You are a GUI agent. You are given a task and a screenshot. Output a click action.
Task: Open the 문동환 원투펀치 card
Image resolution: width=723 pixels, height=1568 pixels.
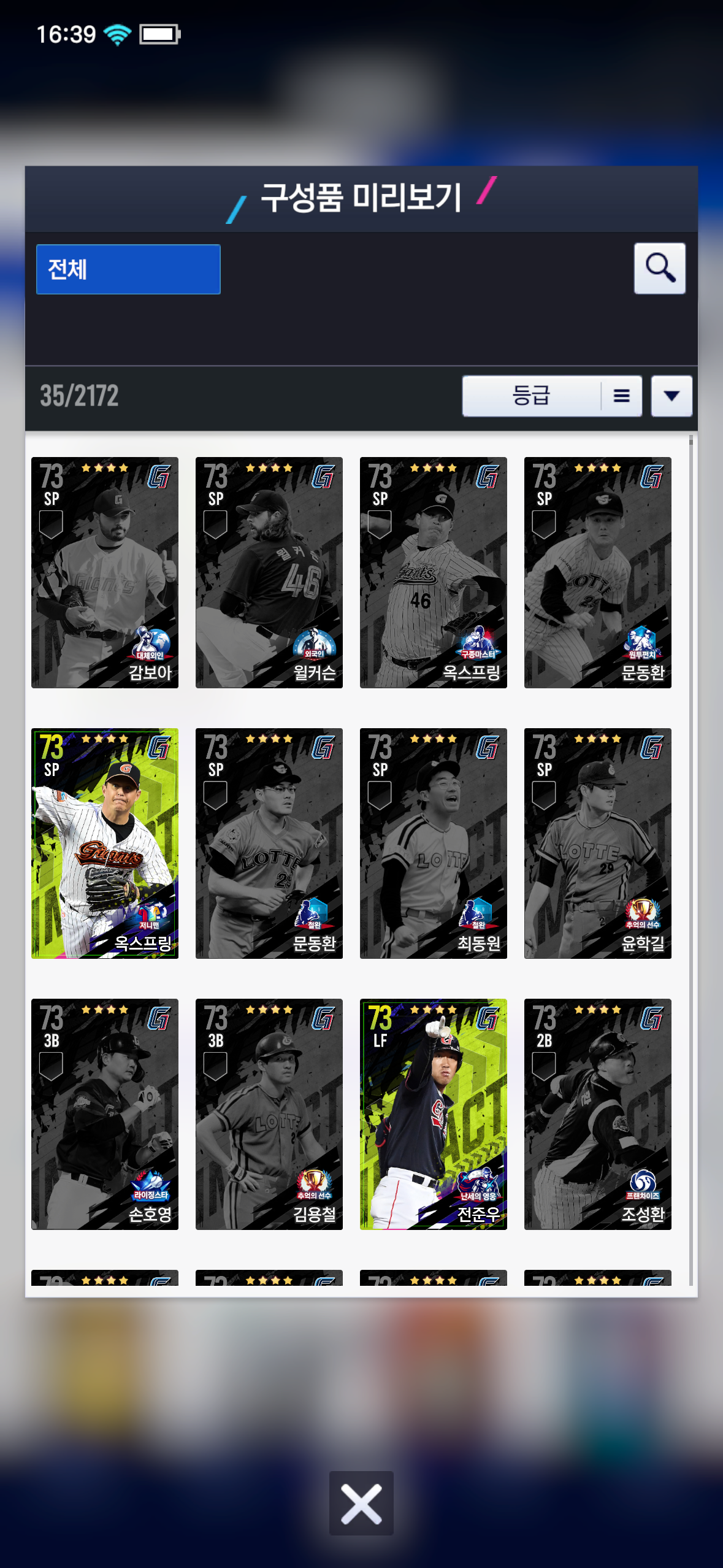598,572
